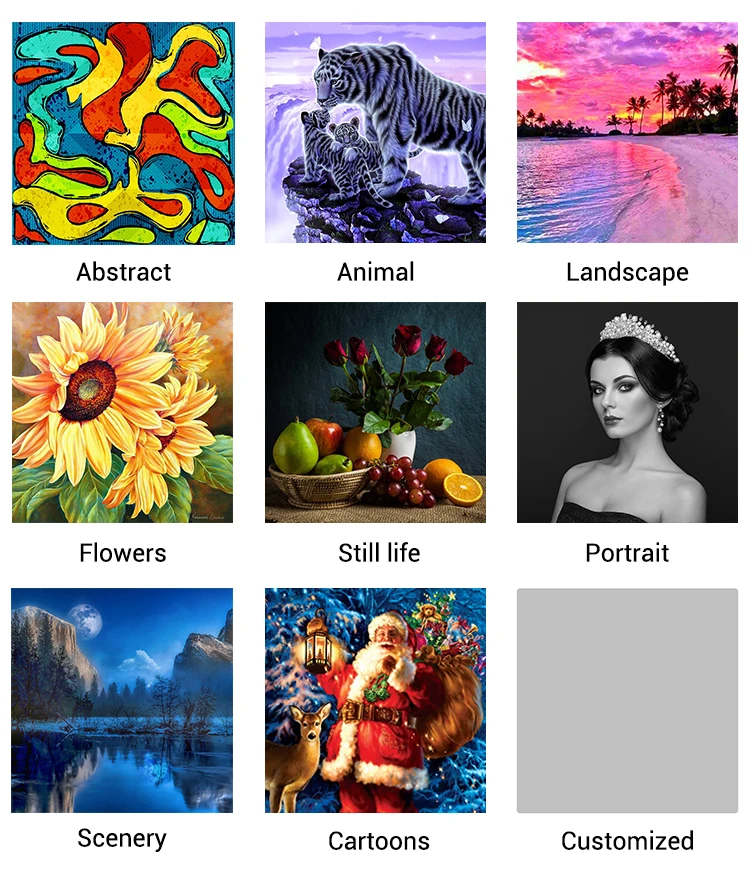Open the Abstract category
The image size is (750, 874).
click(x=123, y=133)
